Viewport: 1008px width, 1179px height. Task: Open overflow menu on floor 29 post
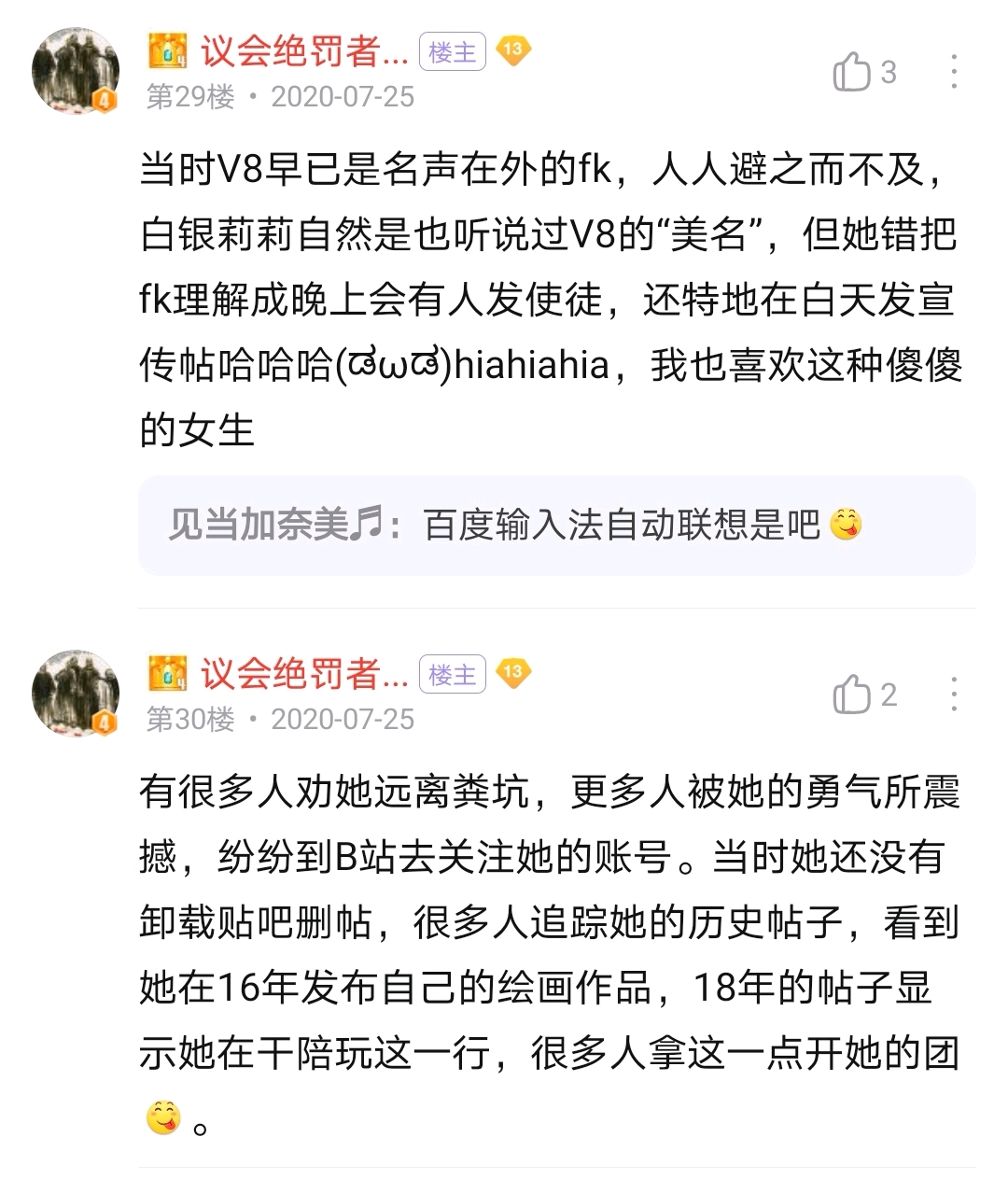point(953,72)
